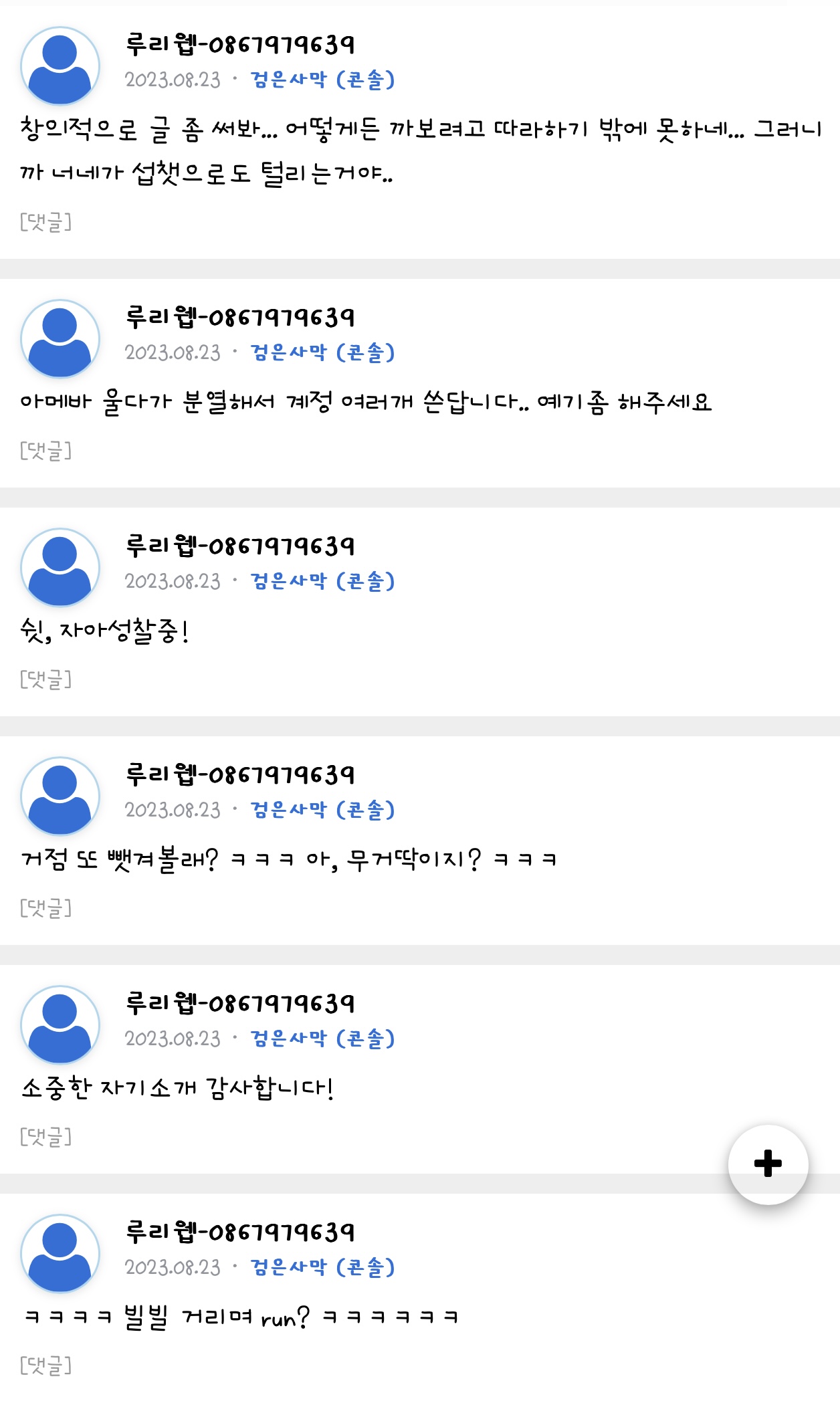This screenshot has width=840, height=1401.
Task: Open 댓글 under the '거점 또 뺏겨볼래?' comment
Action: 45,908
